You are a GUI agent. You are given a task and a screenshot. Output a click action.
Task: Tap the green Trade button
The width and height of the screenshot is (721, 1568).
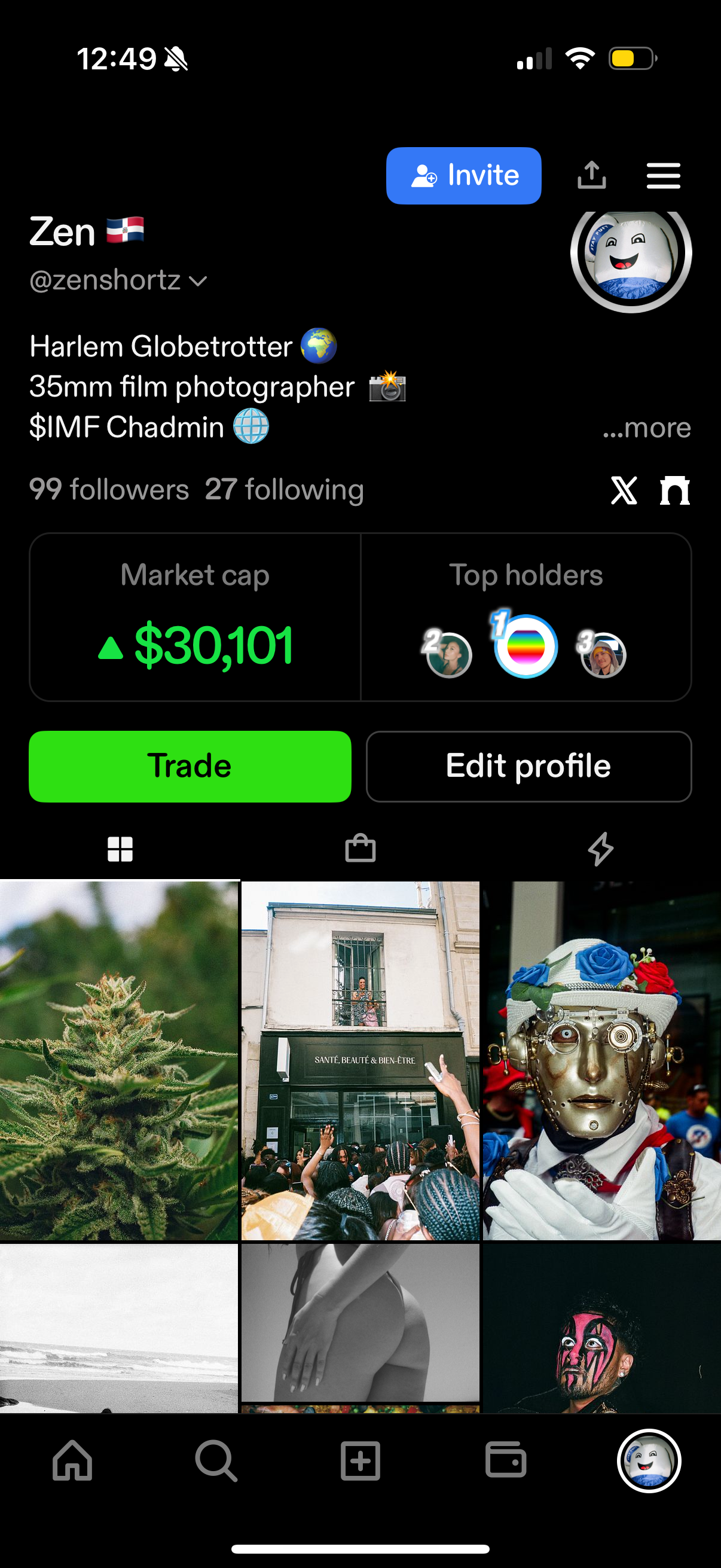tap(190, 766)
